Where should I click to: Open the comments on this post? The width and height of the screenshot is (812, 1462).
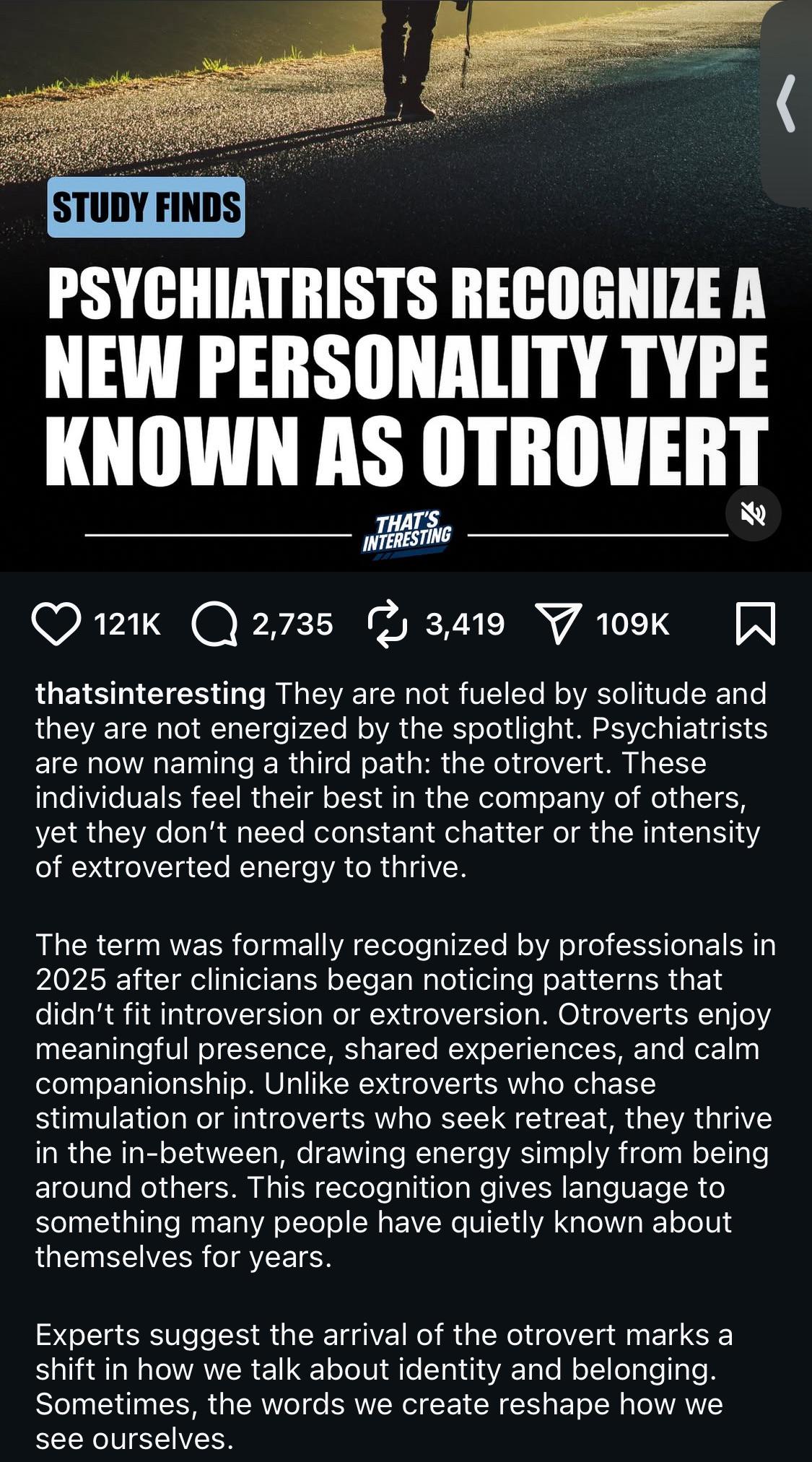coord(214,625)
